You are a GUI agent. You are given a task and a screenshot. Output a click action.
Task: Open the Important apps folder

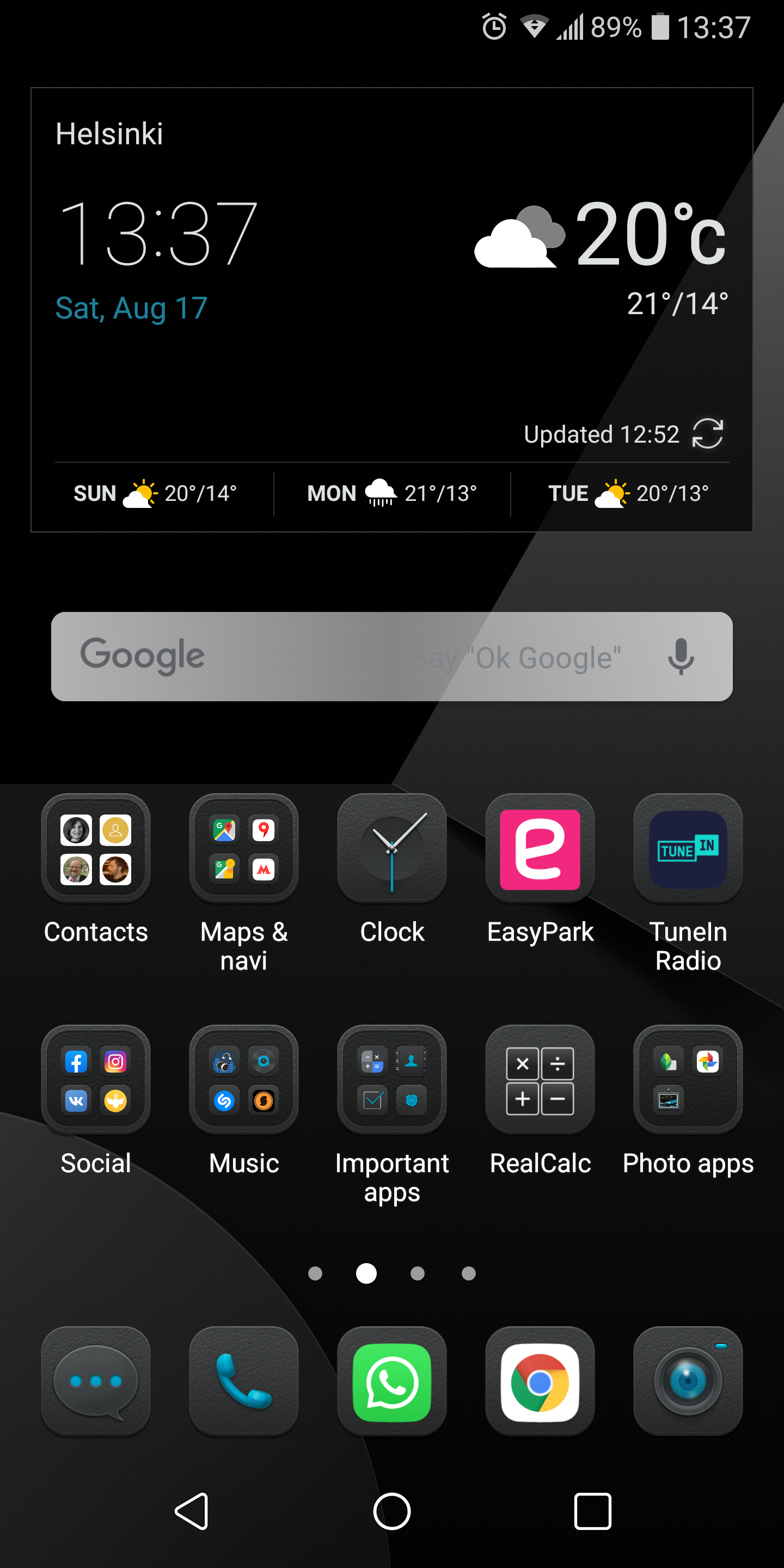392,1080
